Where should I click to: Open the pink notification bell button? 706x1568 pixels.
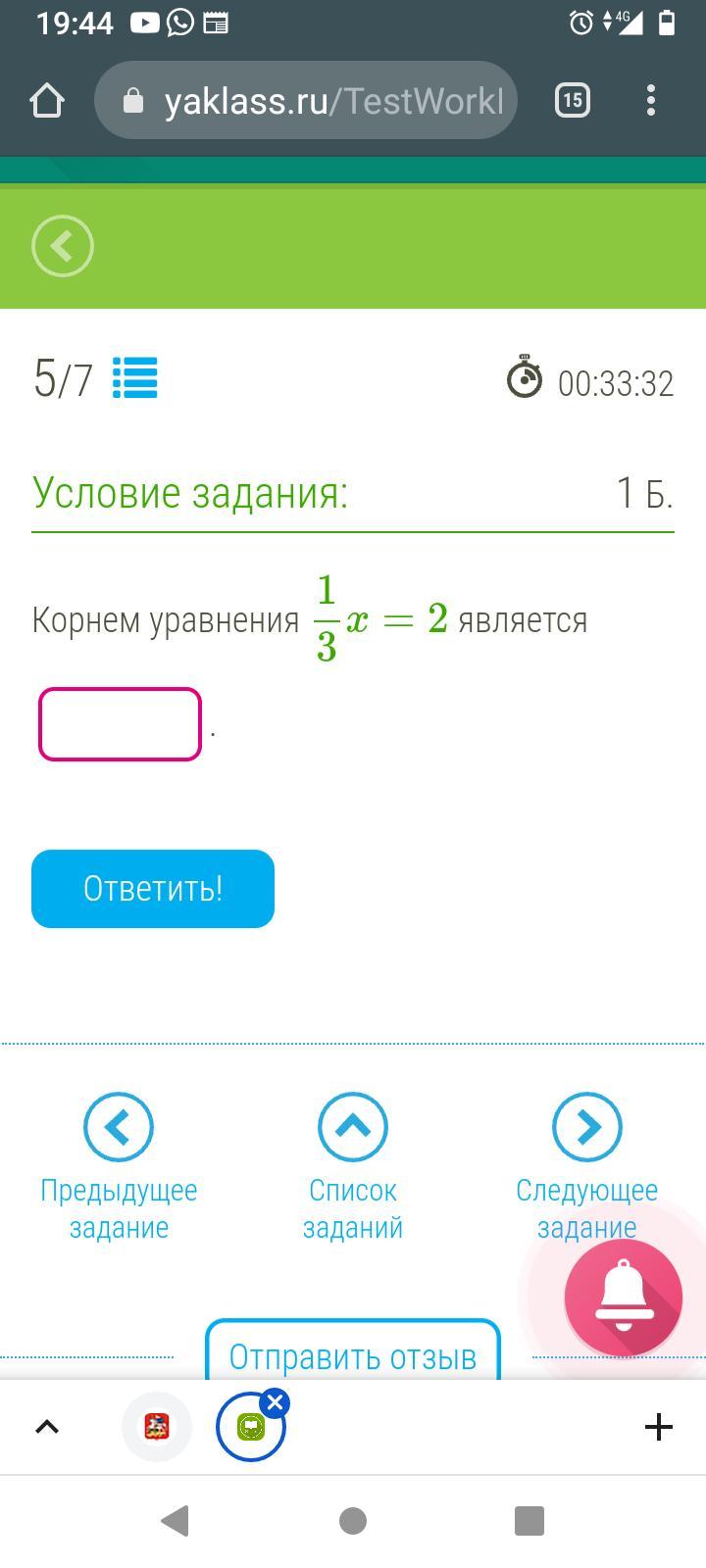[623, 1298]
